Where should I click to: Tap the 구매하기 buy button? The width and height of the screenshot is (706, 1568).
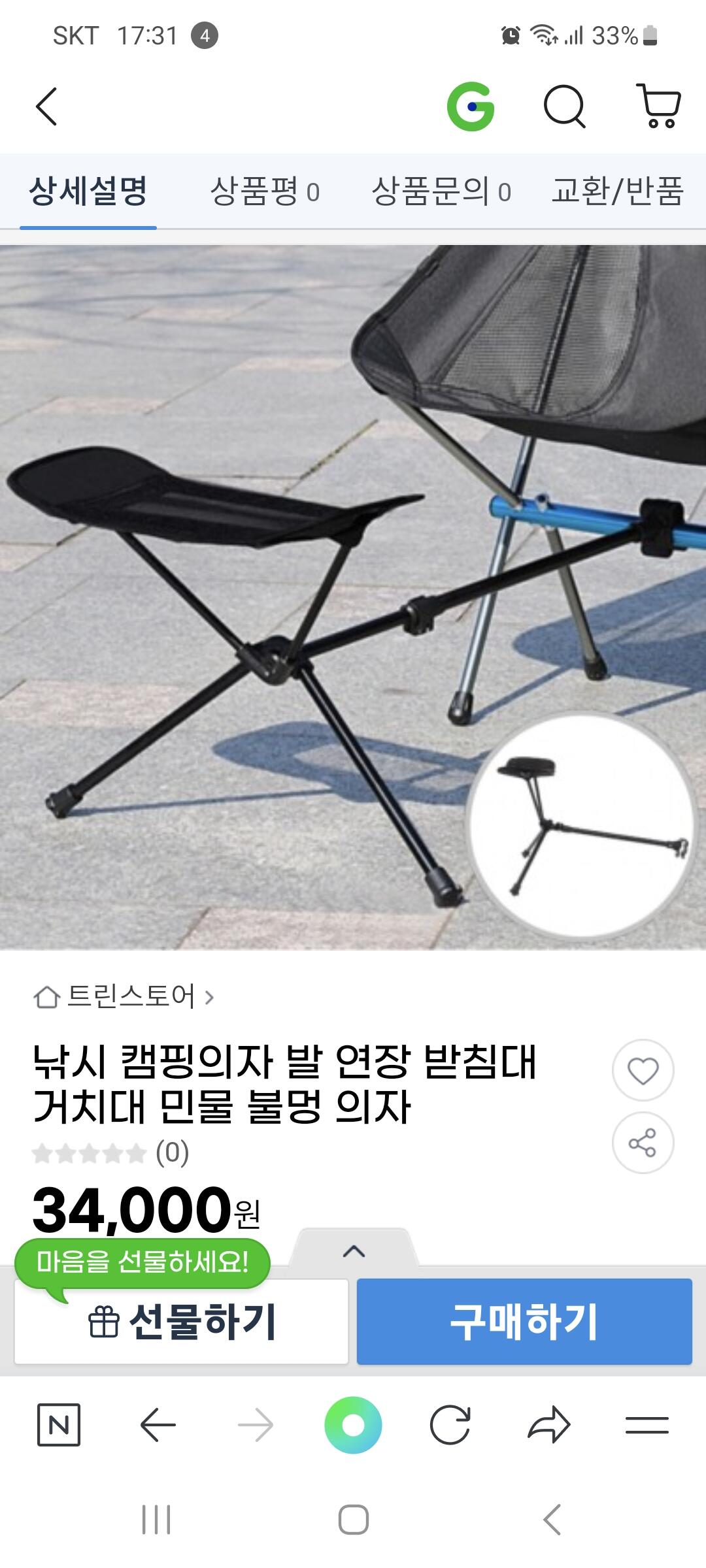[x=524, y=1321]
